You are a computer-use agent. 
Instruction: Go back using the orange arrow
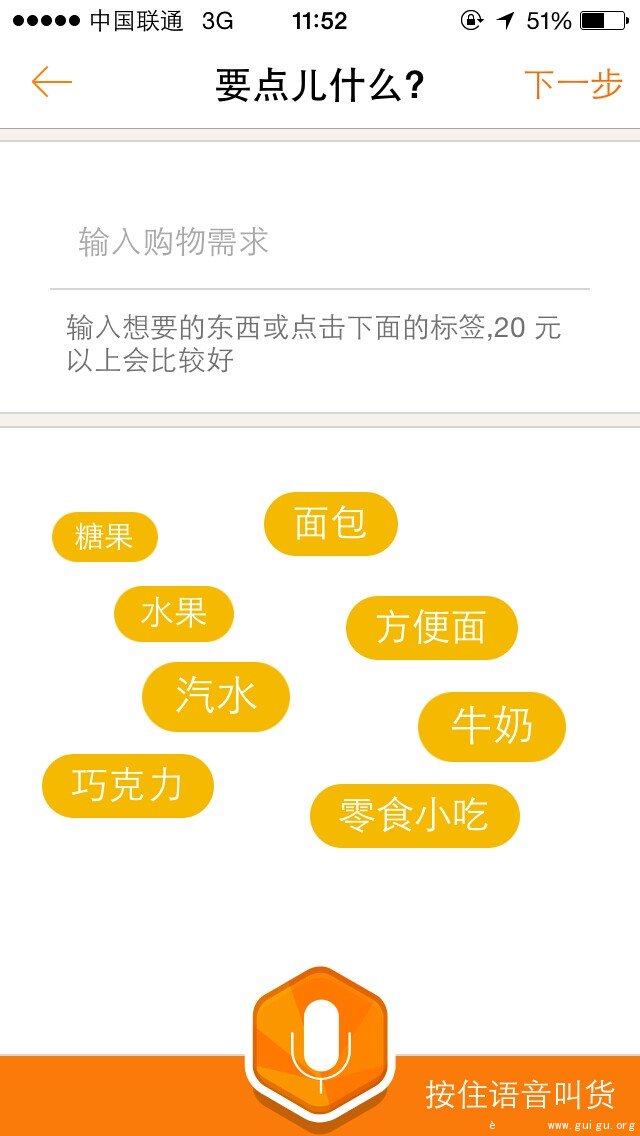coord(52,83)
